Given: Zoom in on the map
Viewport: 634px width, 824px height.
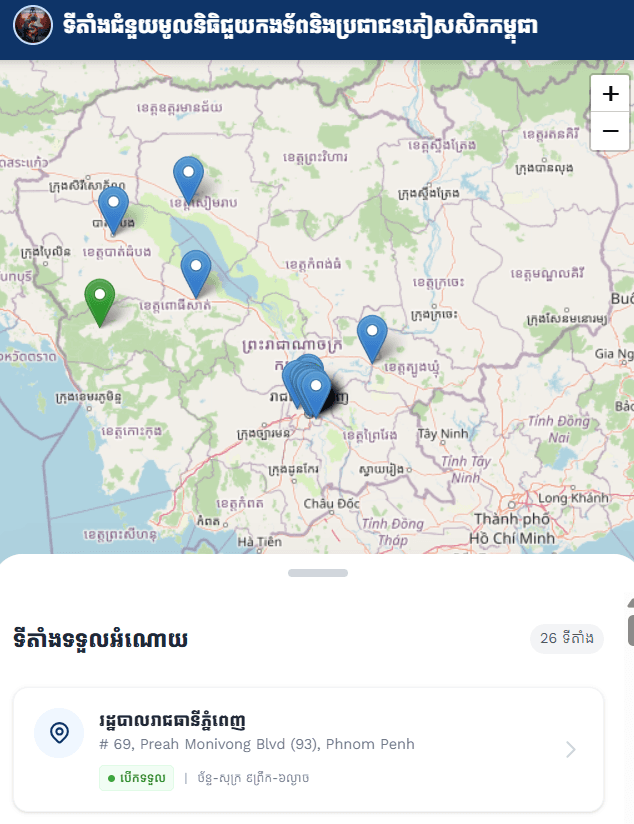Looking at the screenshot, I should coord(610,94).
